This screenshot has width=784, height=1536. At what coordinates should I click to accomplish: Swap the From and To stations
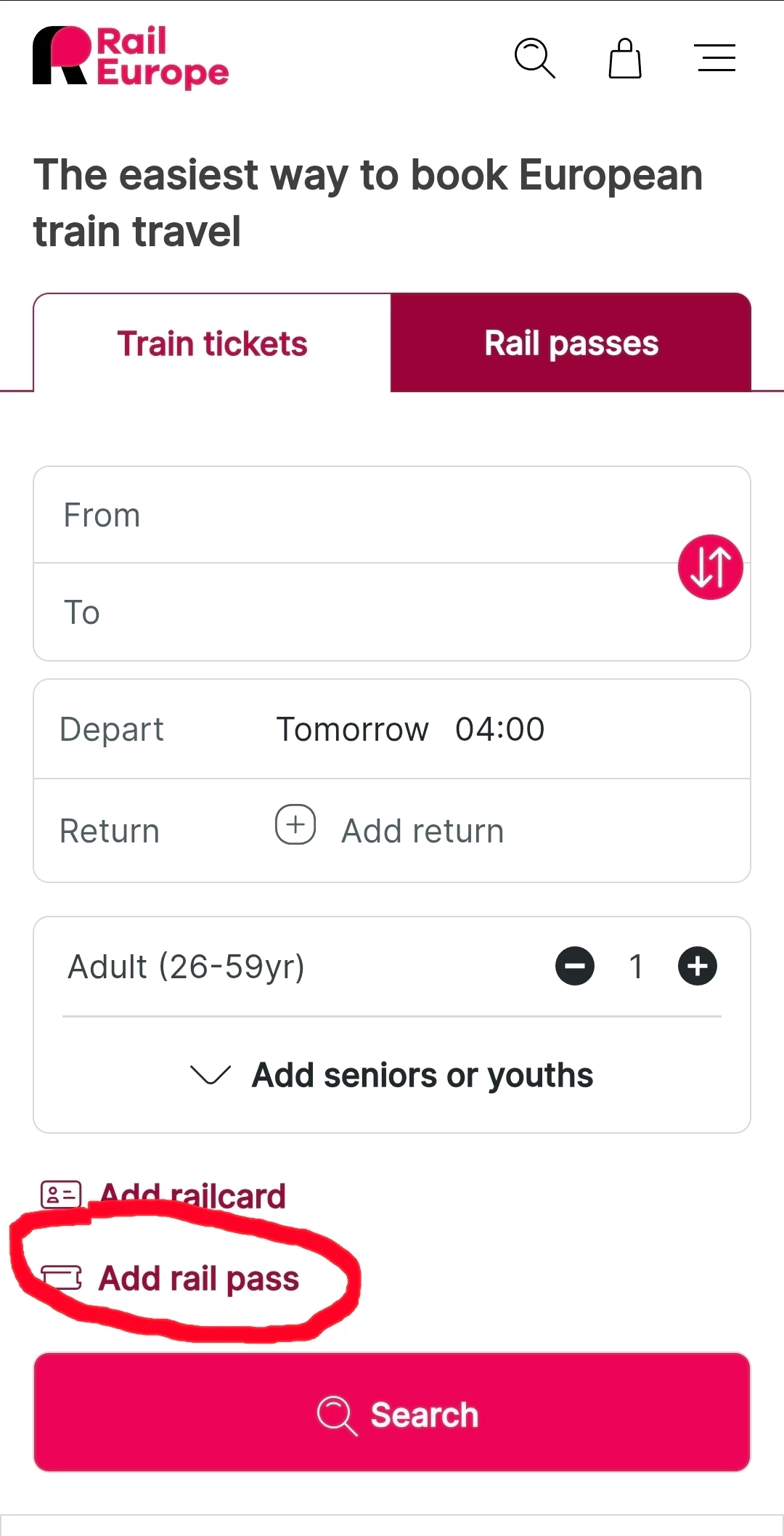click(x=710, y=567)
